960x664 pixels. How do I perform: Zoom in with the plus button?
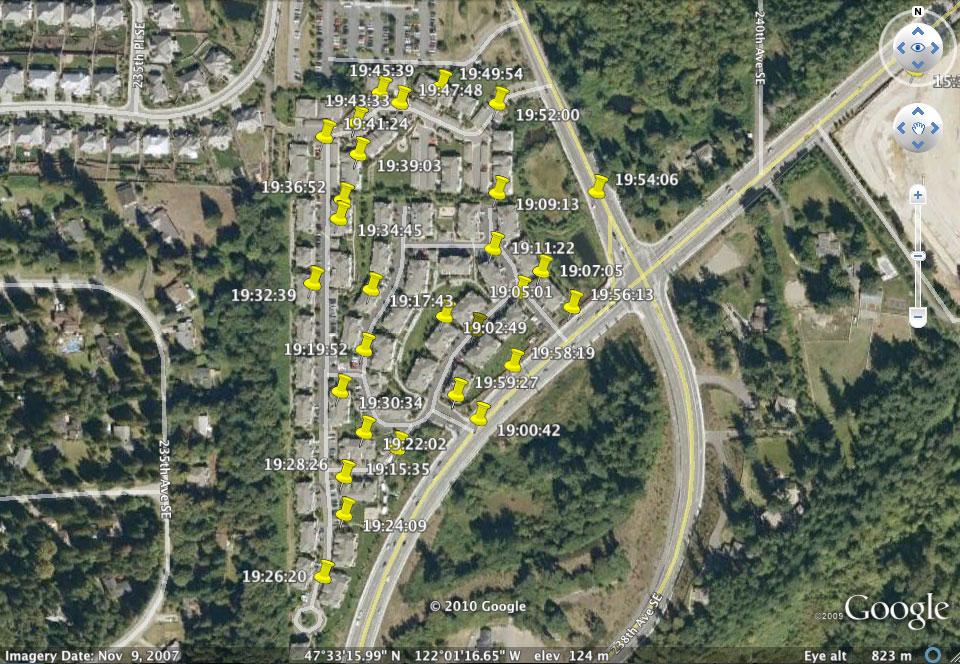(917, 196)
